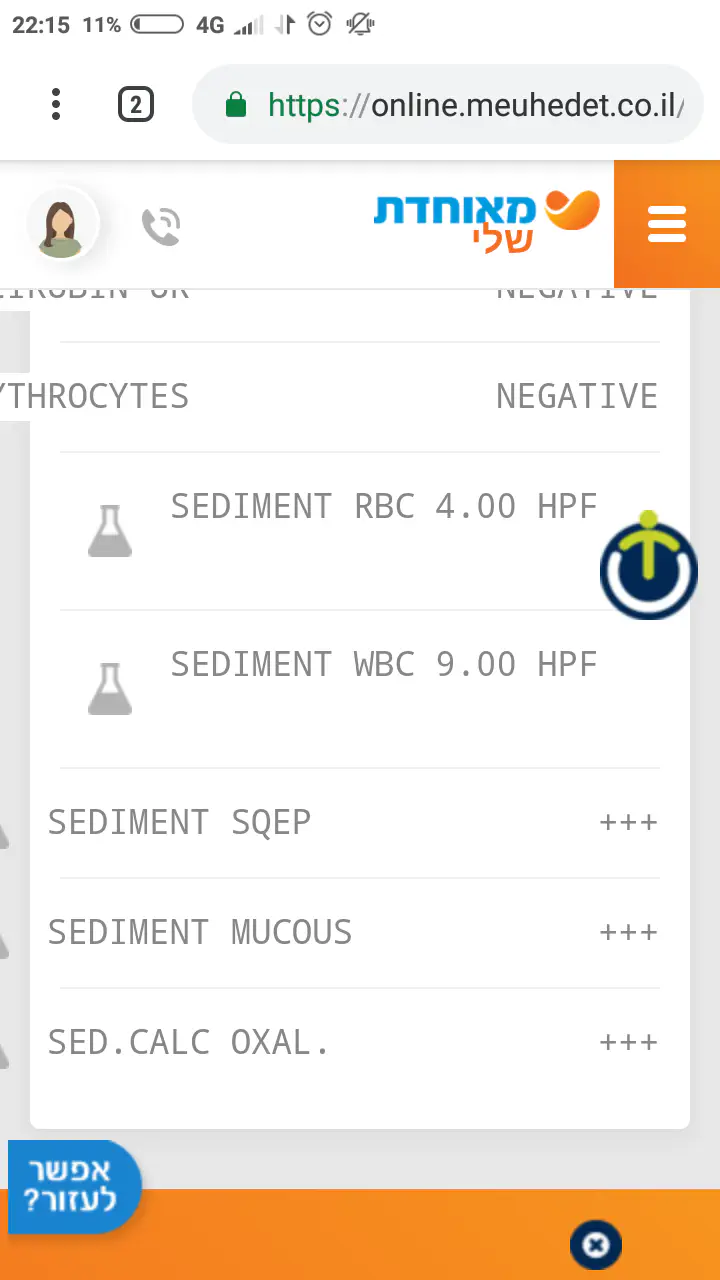
Task: Open the orange hamburger menu
Action: 666,224
